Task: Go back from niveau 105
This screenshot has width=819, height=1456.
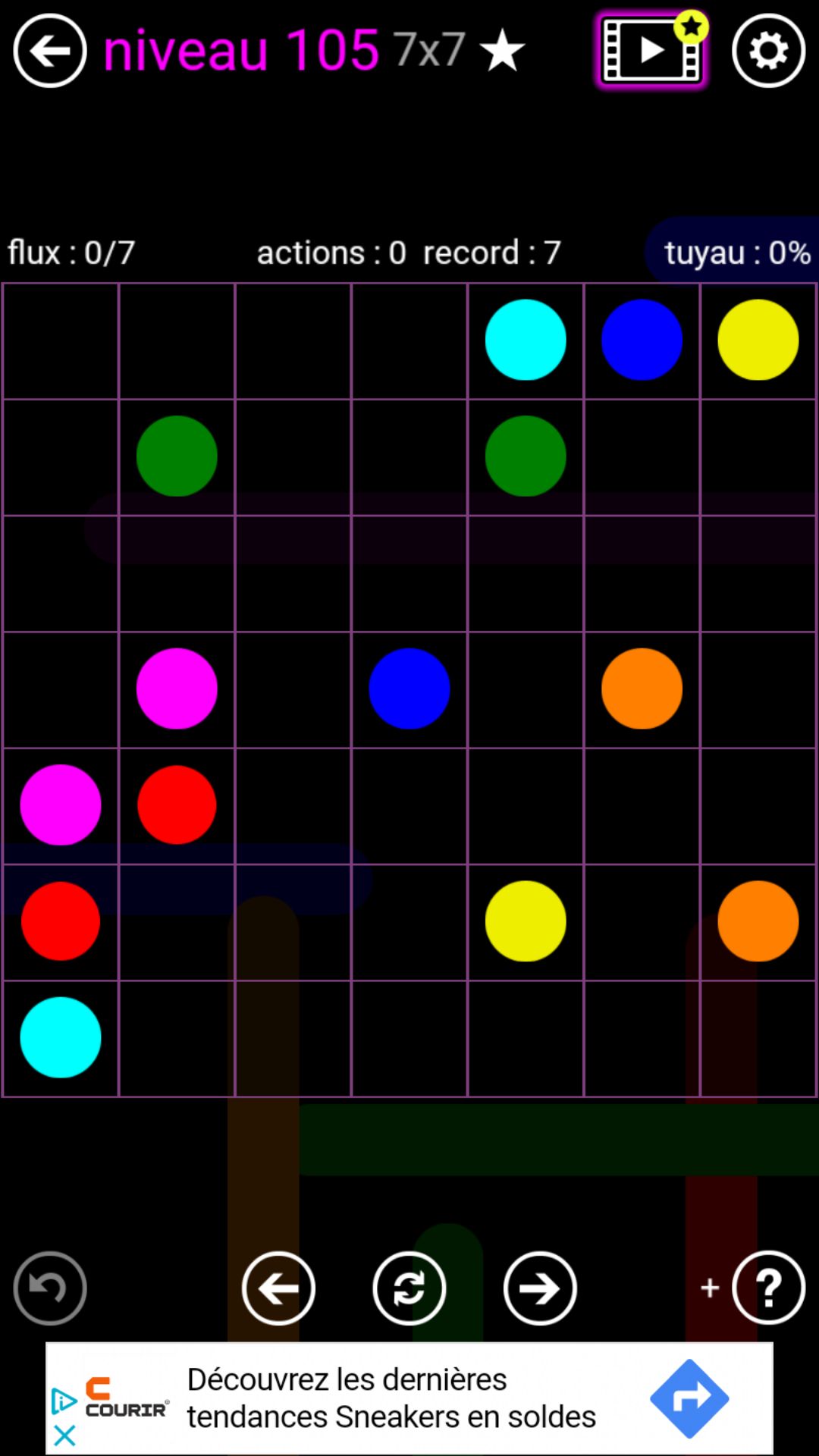Action: [50, 51]
